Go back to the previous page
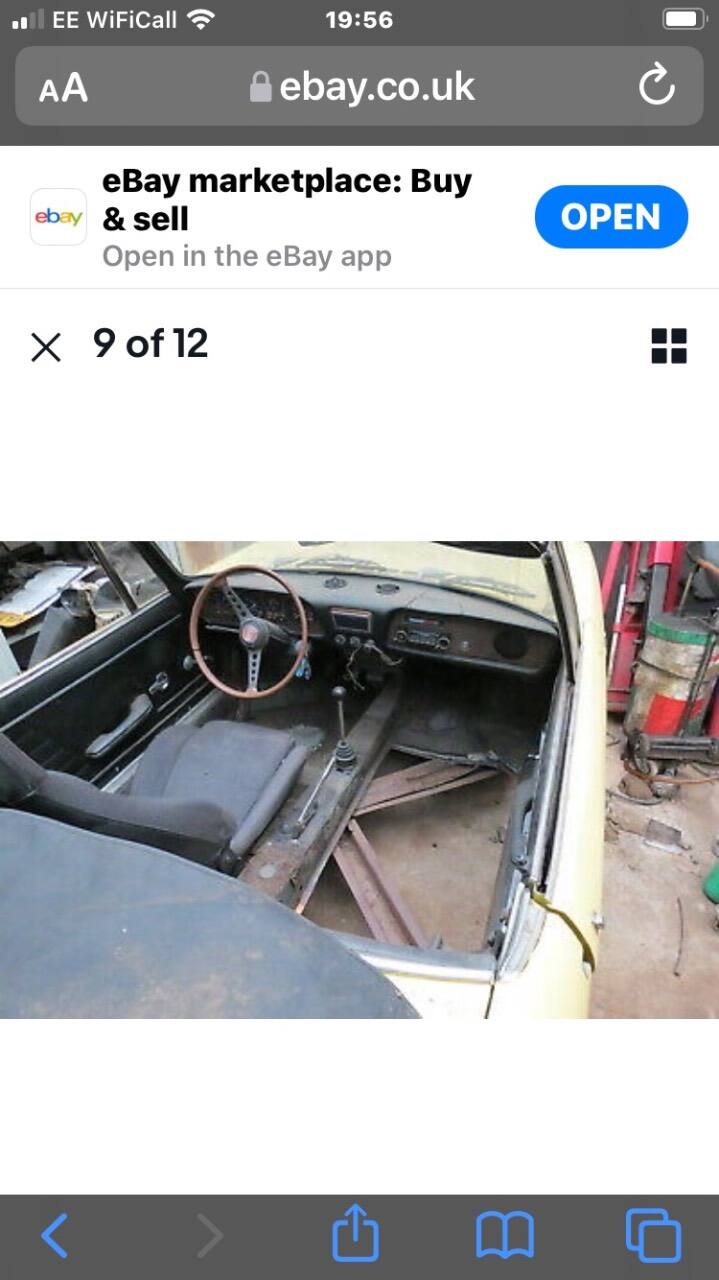The height and width of the screenshot is (1280, 719). [x=55, y=1236]
